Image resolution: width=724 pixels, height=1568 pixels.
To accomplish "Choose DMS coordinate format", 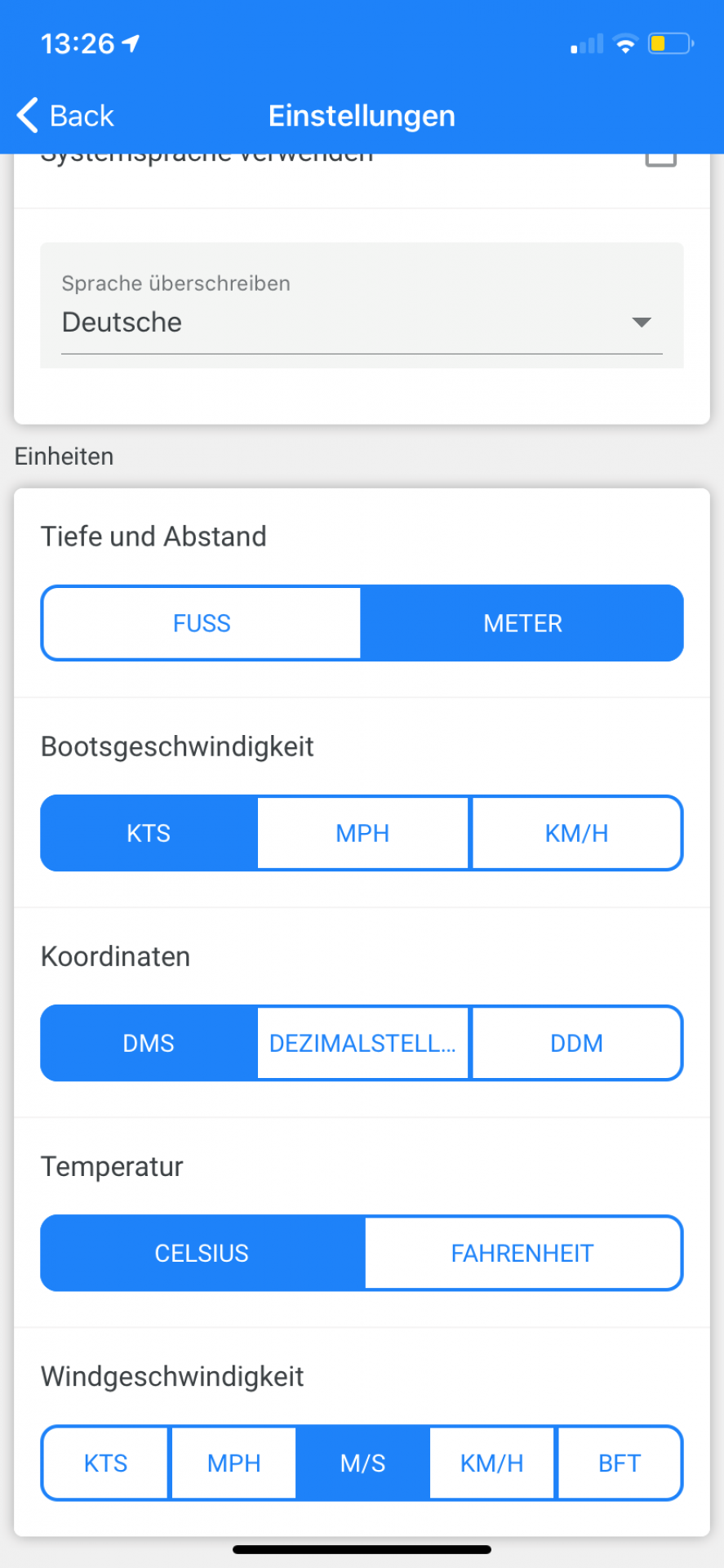I will click(149, 1043).
